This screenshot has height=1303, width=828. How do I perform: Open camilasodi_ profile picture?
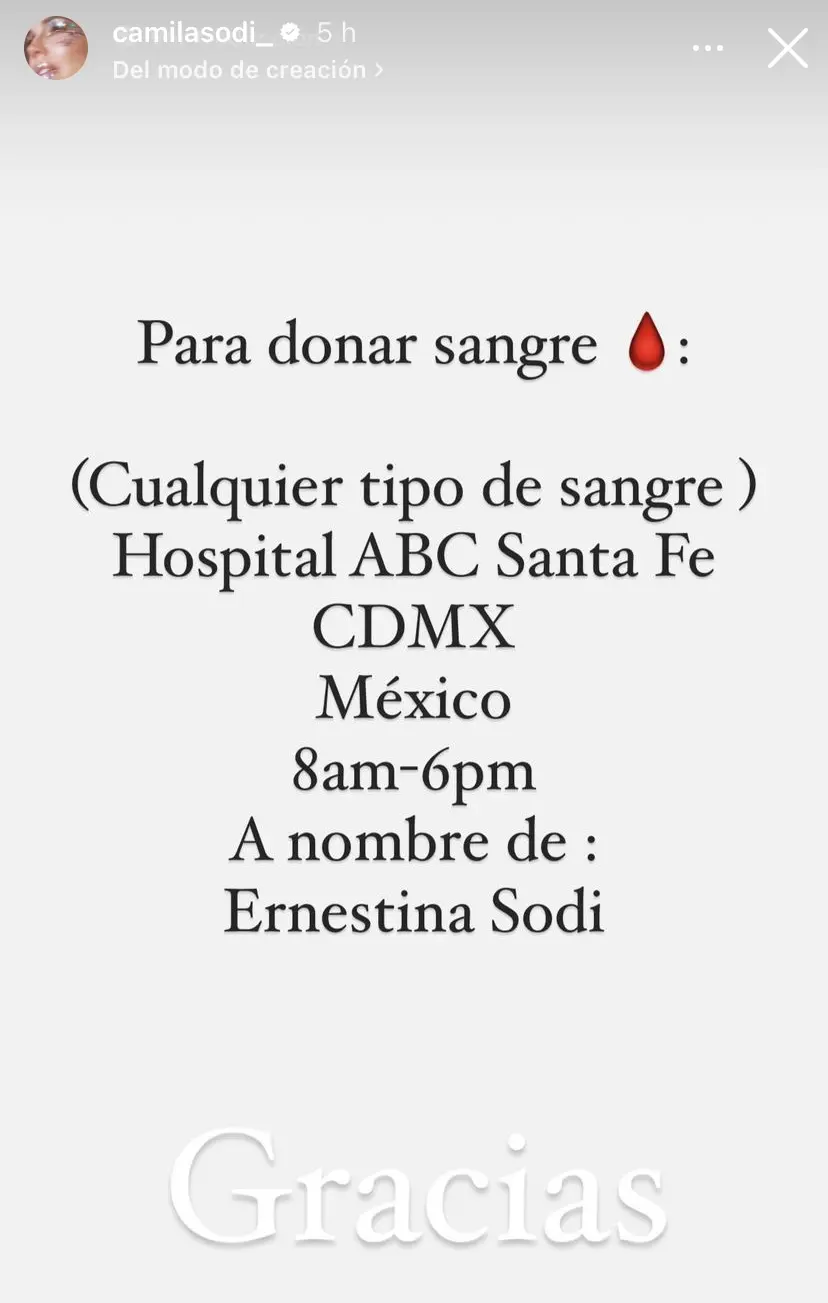56,48
